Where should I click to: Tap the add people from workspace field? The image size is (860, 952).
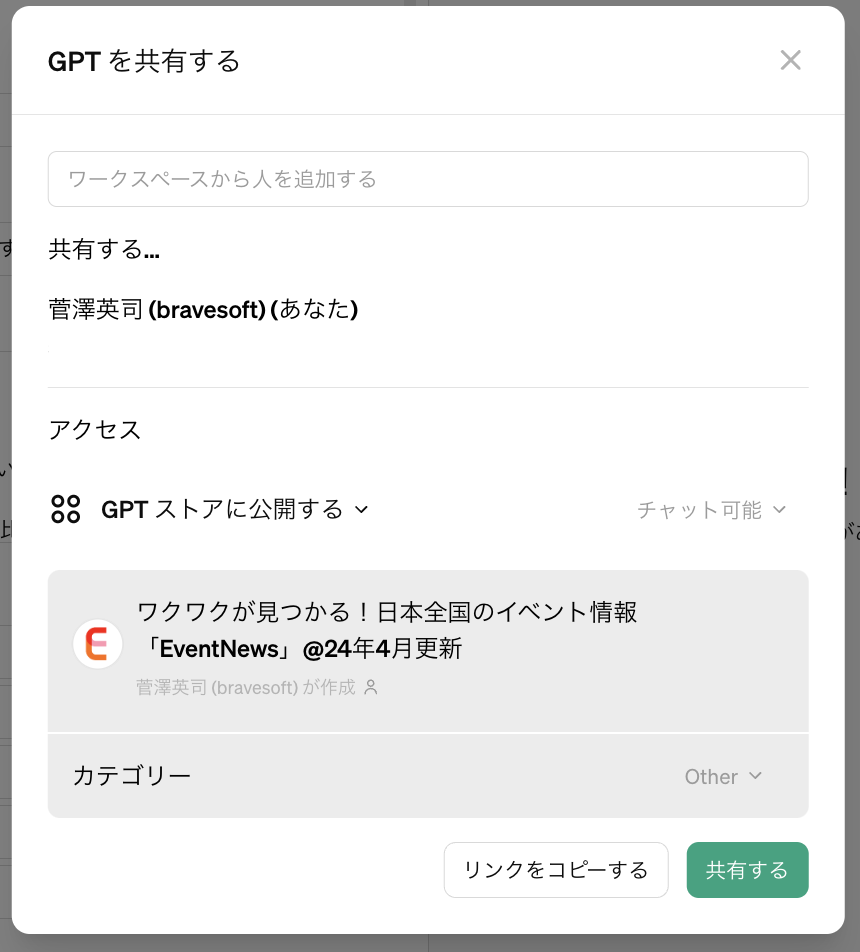[x=428, y=179]
